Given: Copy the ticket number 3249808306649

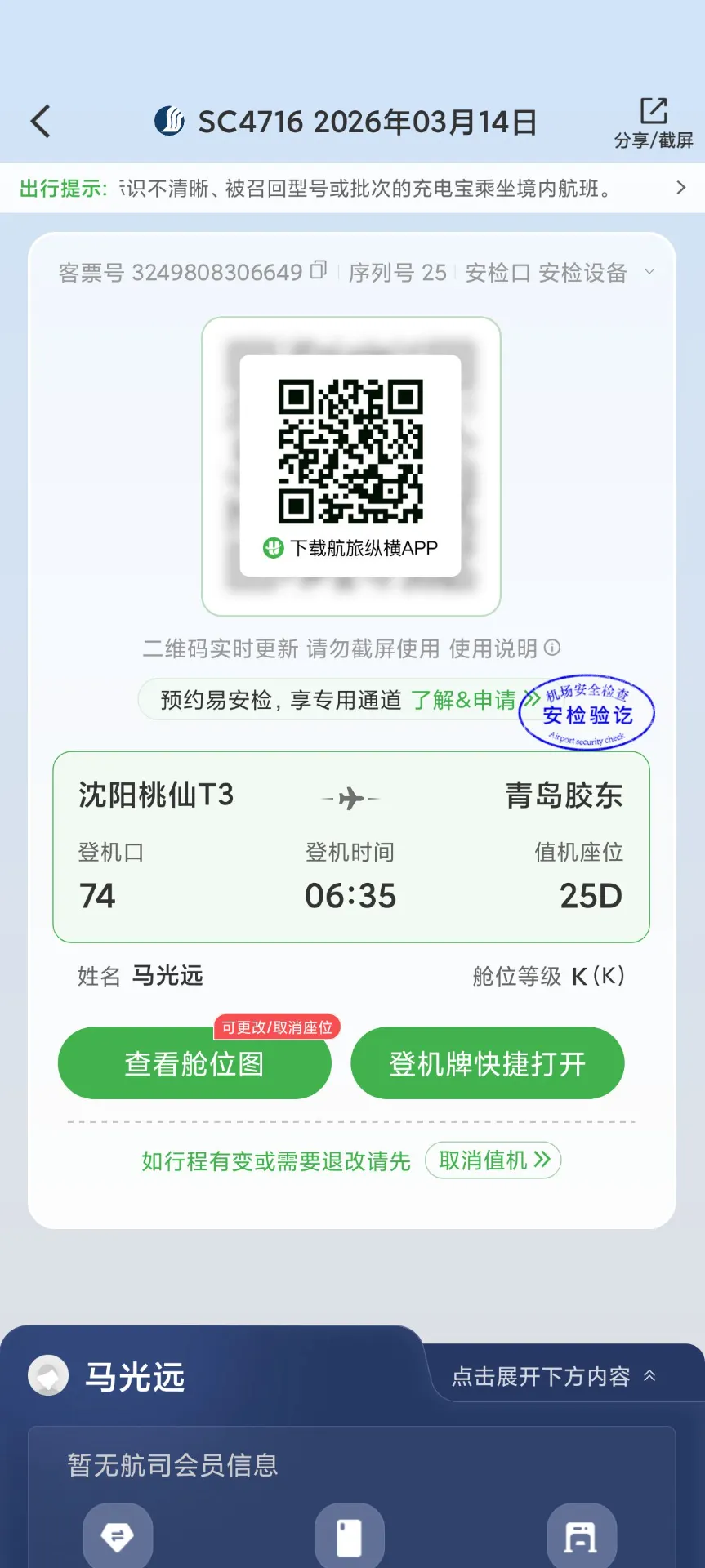Looking at the screenshot, I should coord(319,269).
